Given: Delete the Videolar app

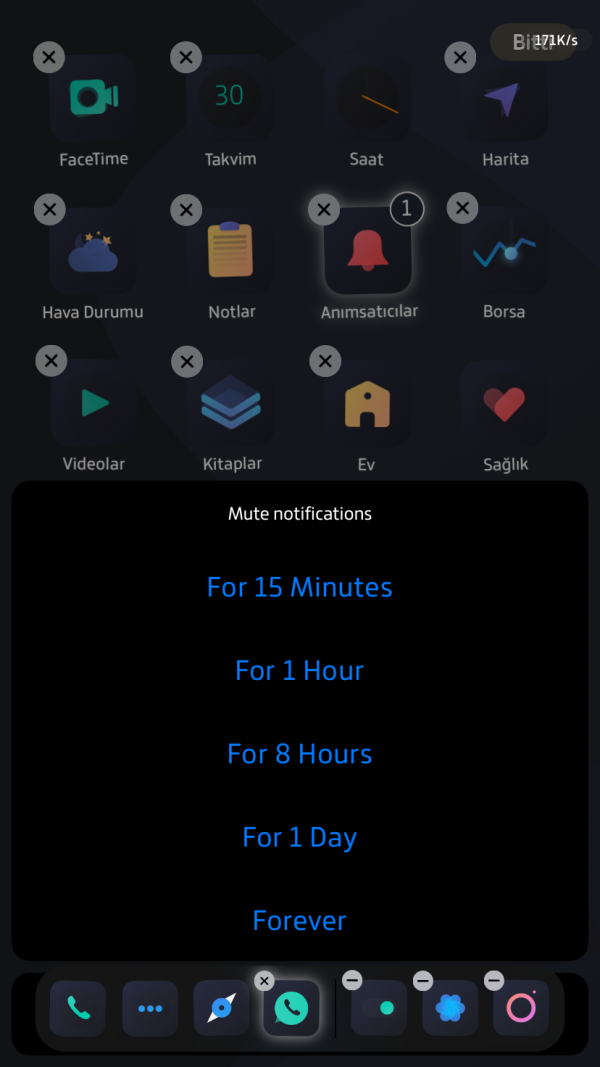Looking at the screenshot, I should [x=51, y=361].
